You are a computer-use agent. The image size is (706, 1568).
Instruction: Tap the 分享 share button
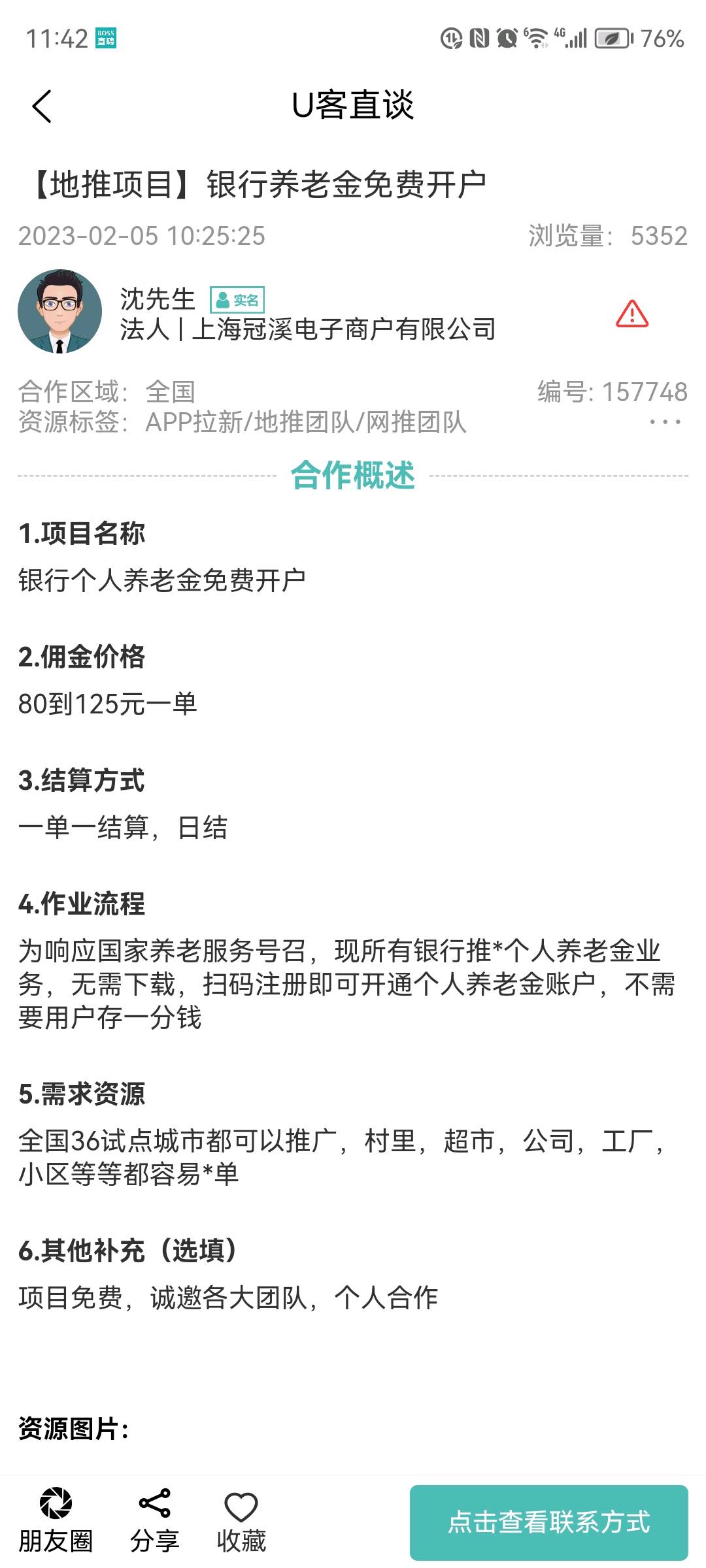point(155,1520)
